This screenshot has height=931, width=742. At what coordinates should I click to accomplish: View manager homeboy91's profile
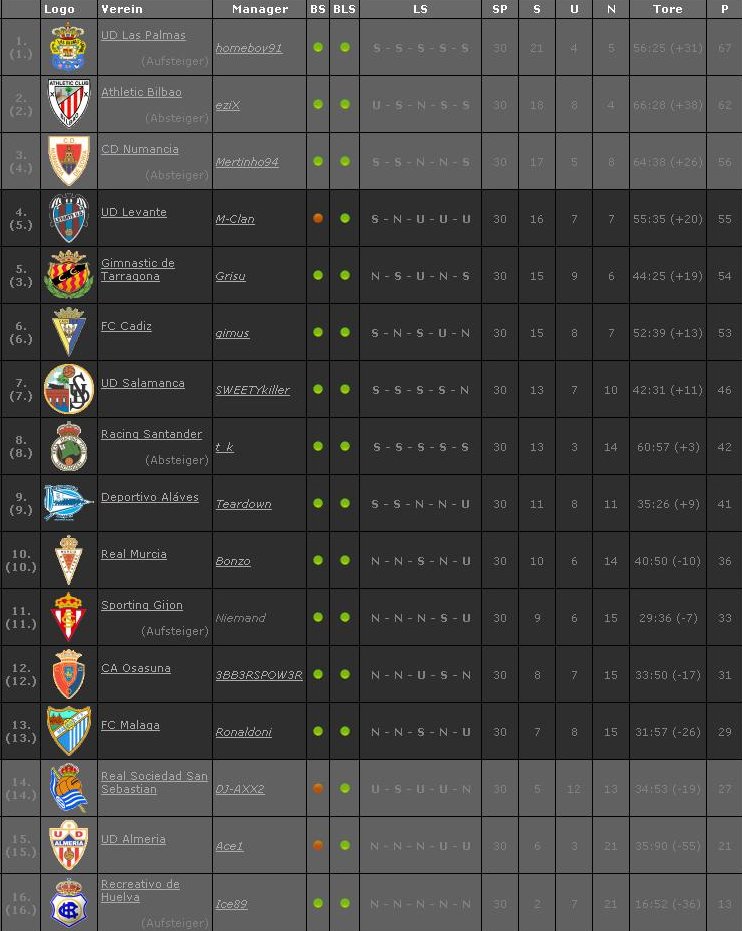249,48
